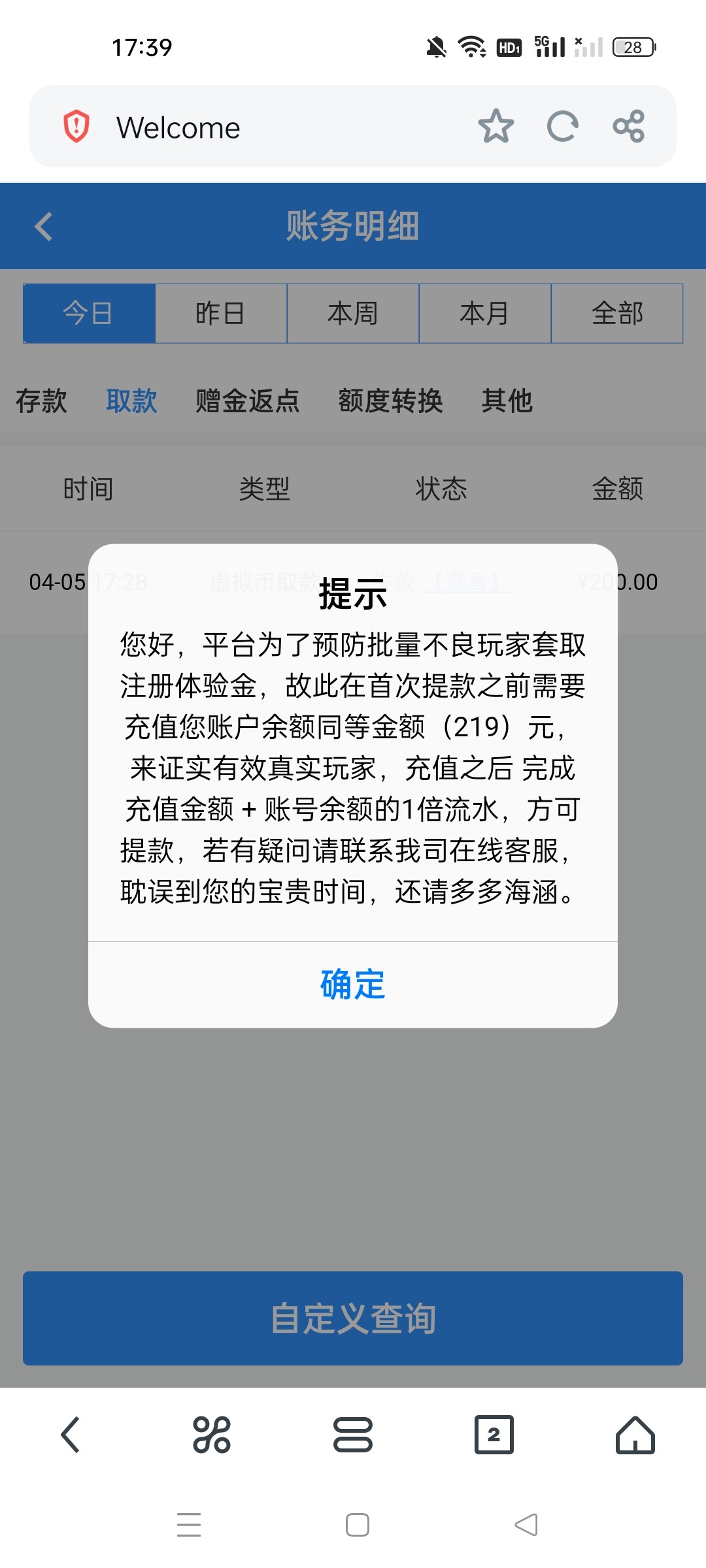The width and height of the screenshot is (706, 1568).
Task: Open the 存款 tab
Action: pos(41,400)
